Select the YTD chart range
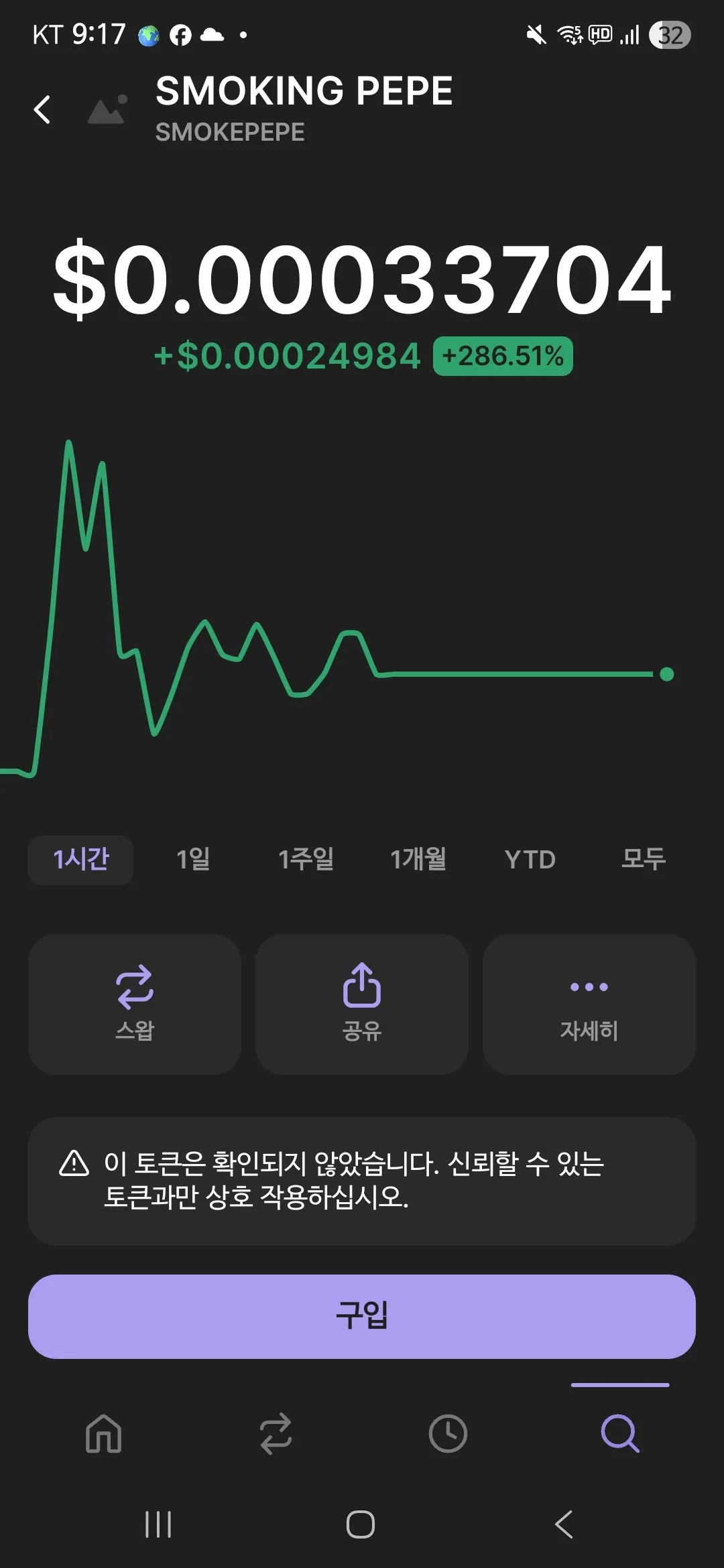 click(530, 859)
